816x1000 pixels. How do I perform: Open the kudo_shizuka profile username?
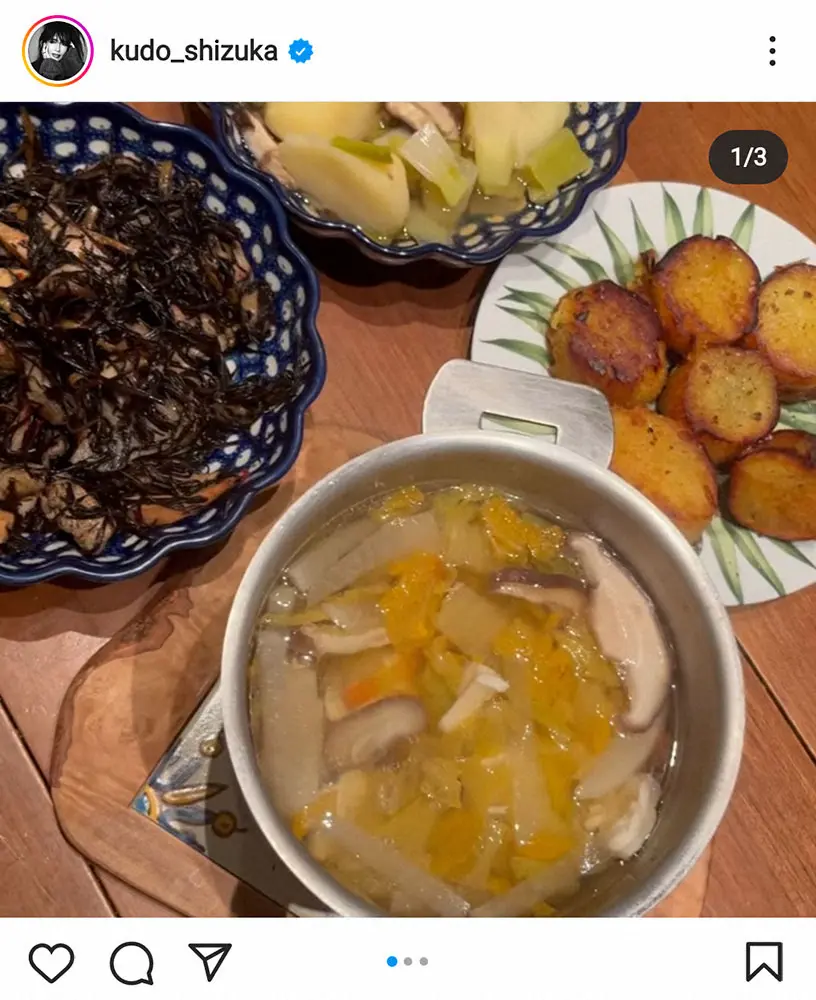[193, 51]
